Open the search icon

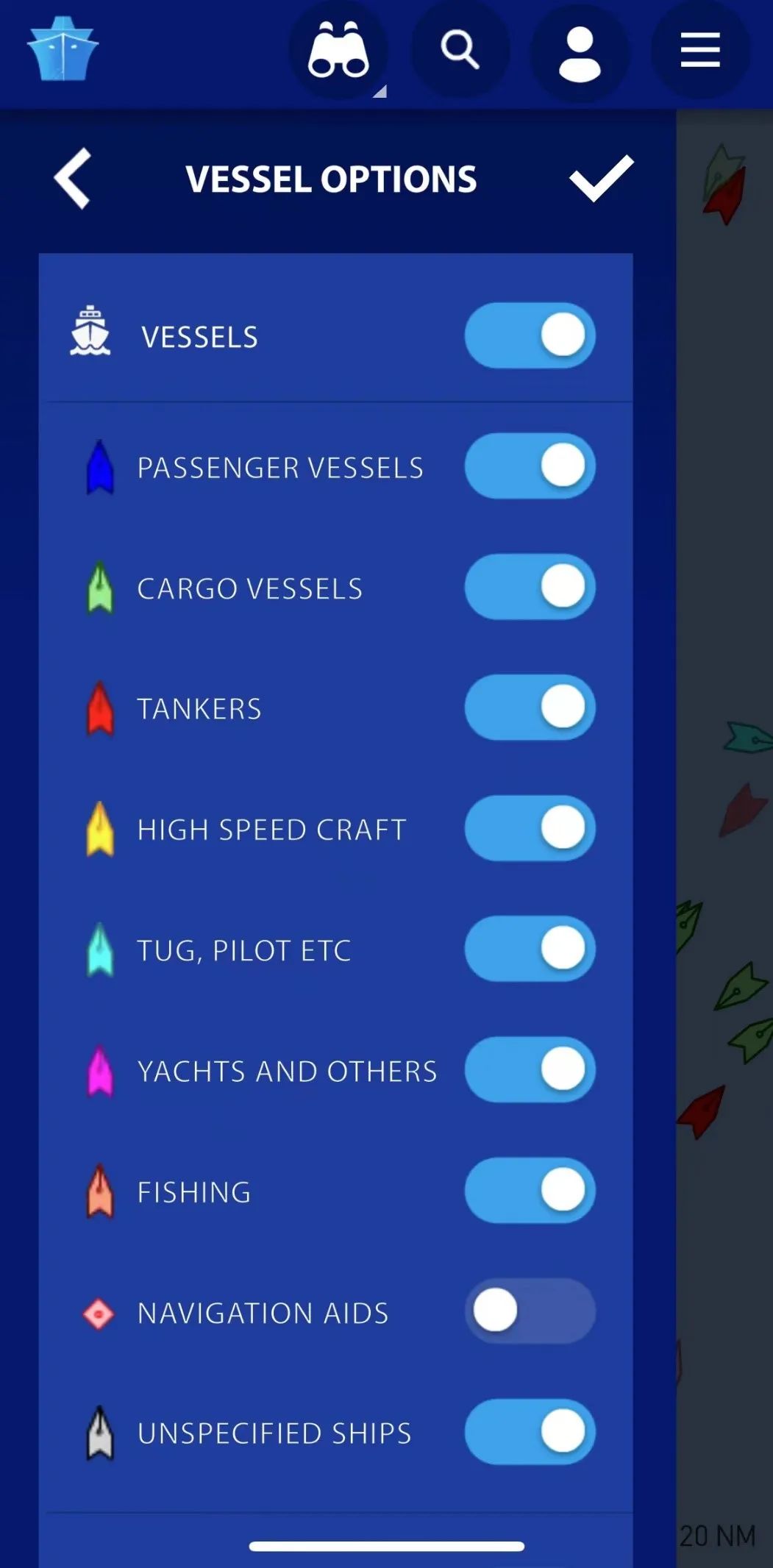[x=460, y=50]
